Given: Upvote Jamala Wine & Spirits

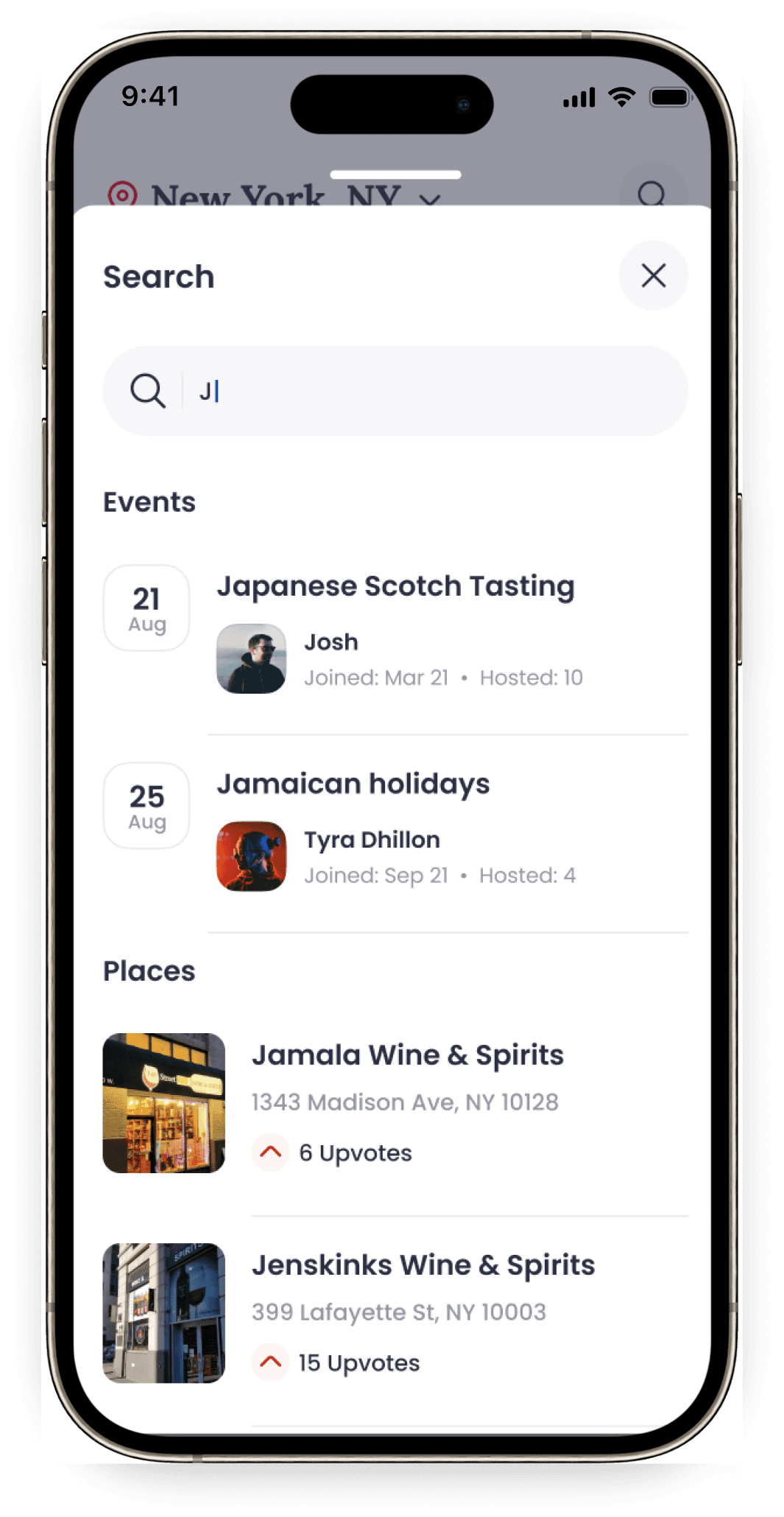Looking at the screenshot, I should click(x=271, y=1152).
